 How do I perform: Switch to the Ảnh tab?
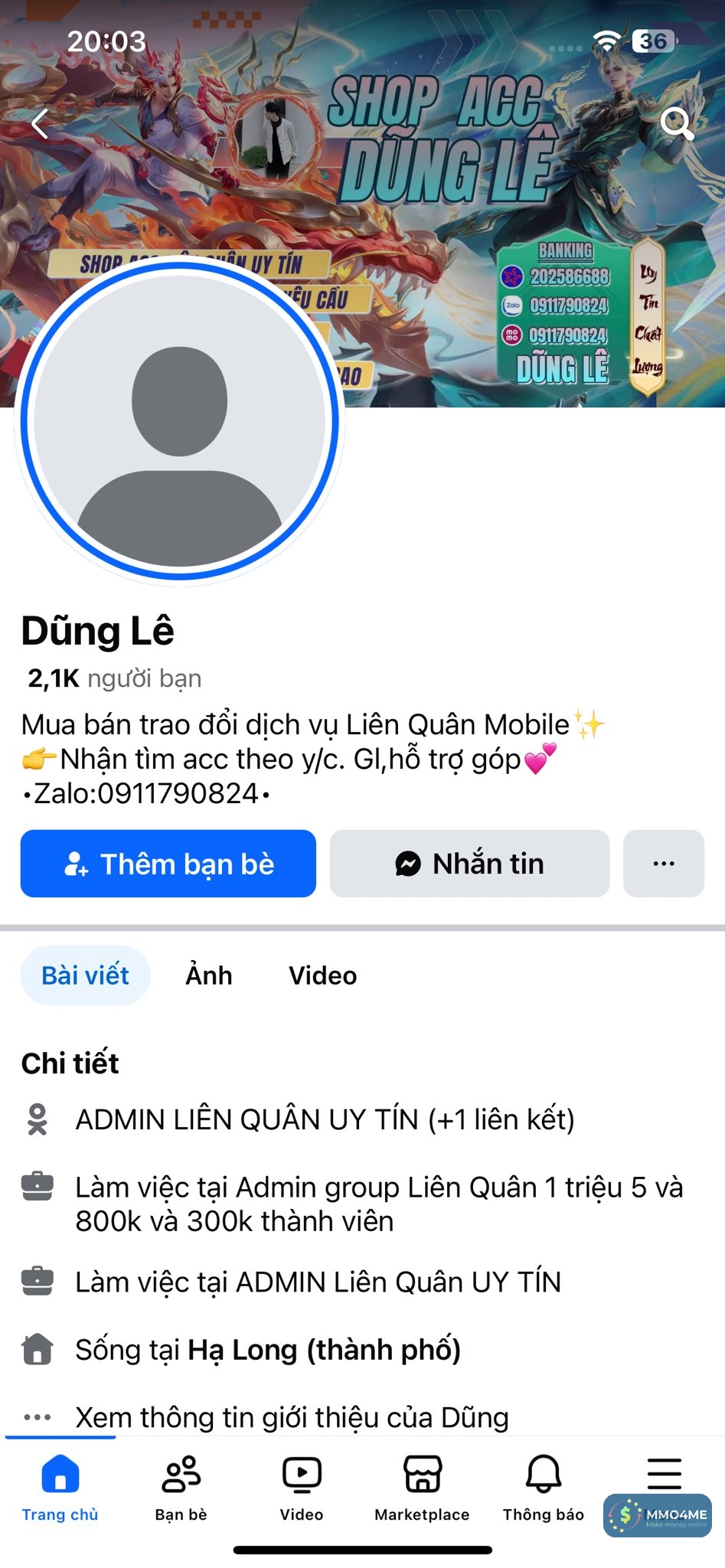209,975
